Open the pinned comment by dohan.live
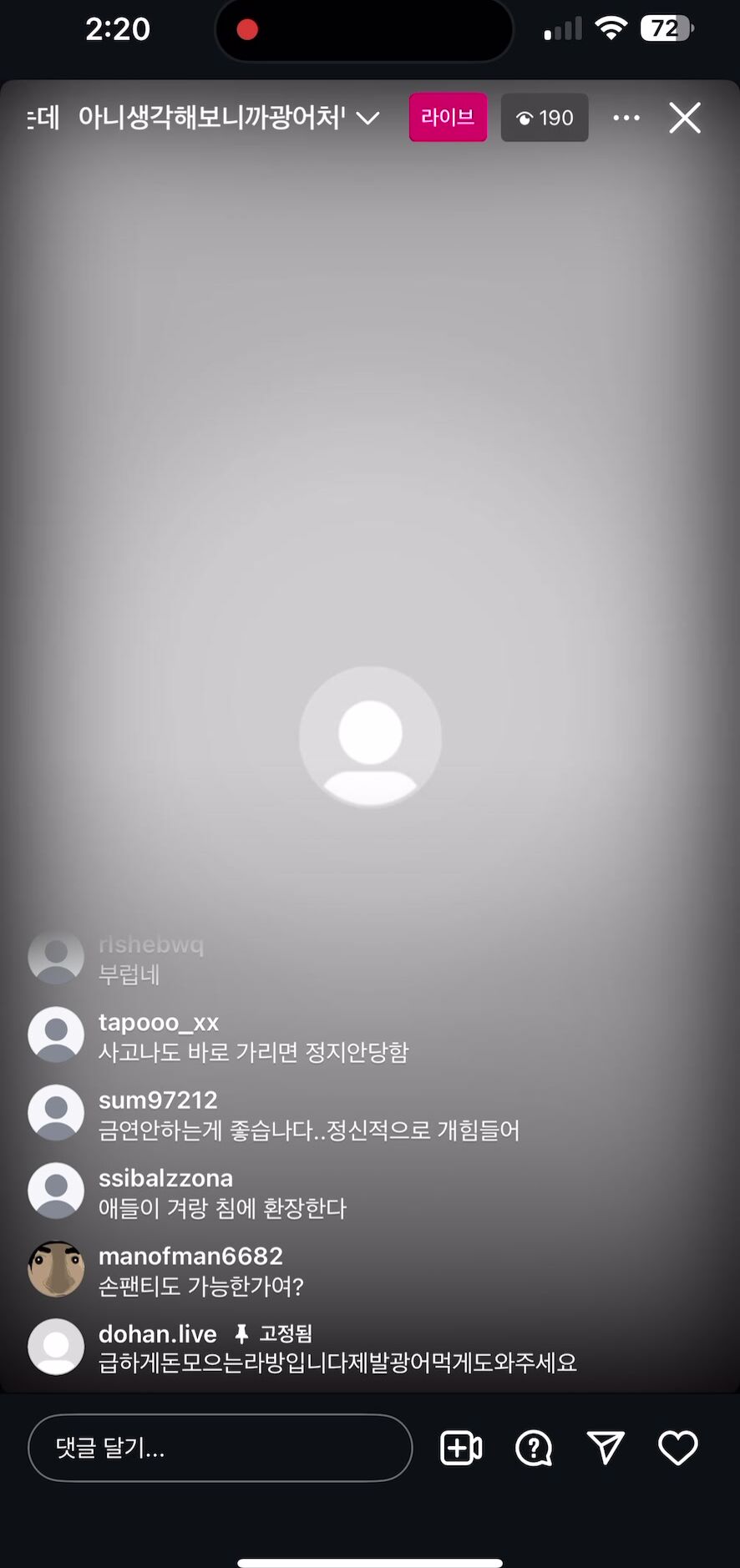740x1568 pixels. coord(337,1348)
